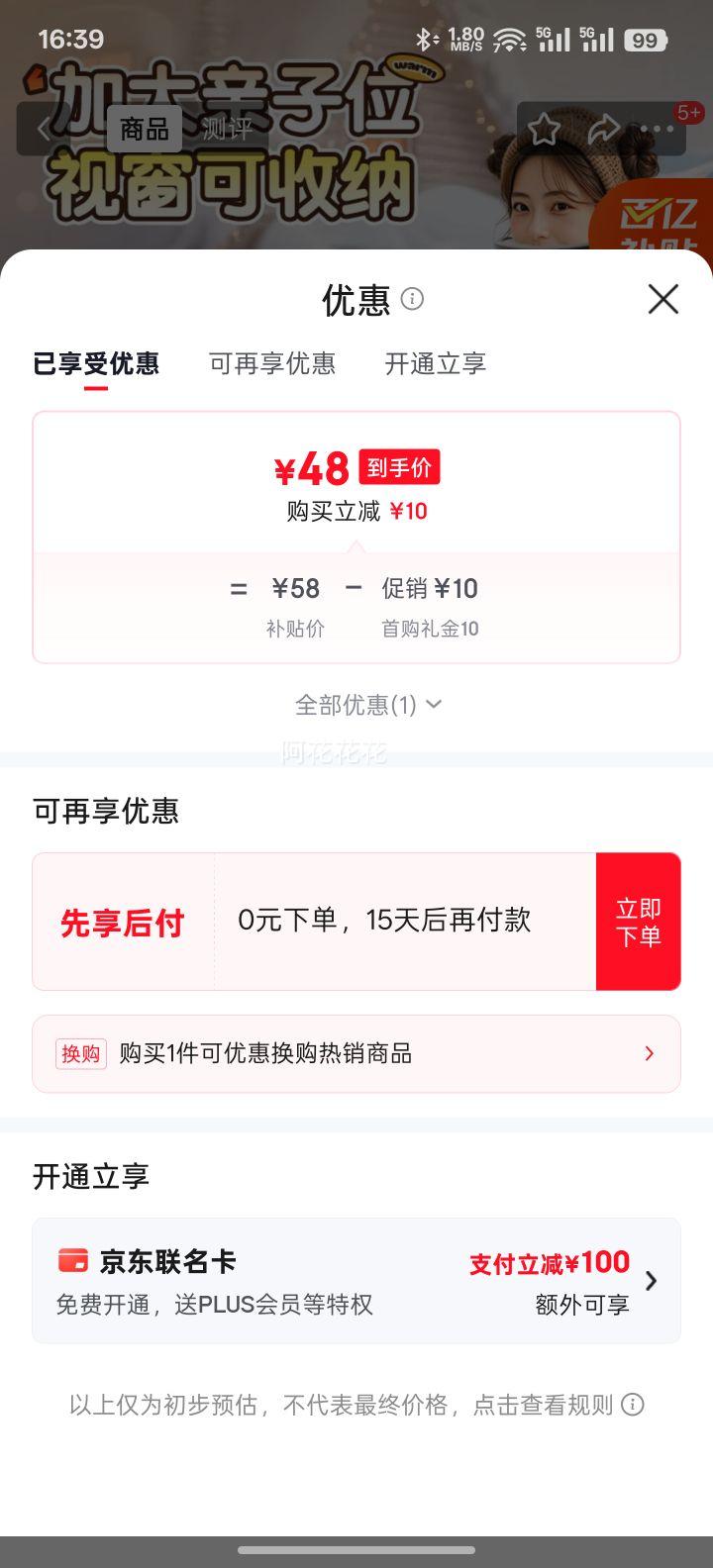Viewport: 713px width, 1568px height.
Task: Switch to the 可再享优惠 tab
Action: point(272,364)
